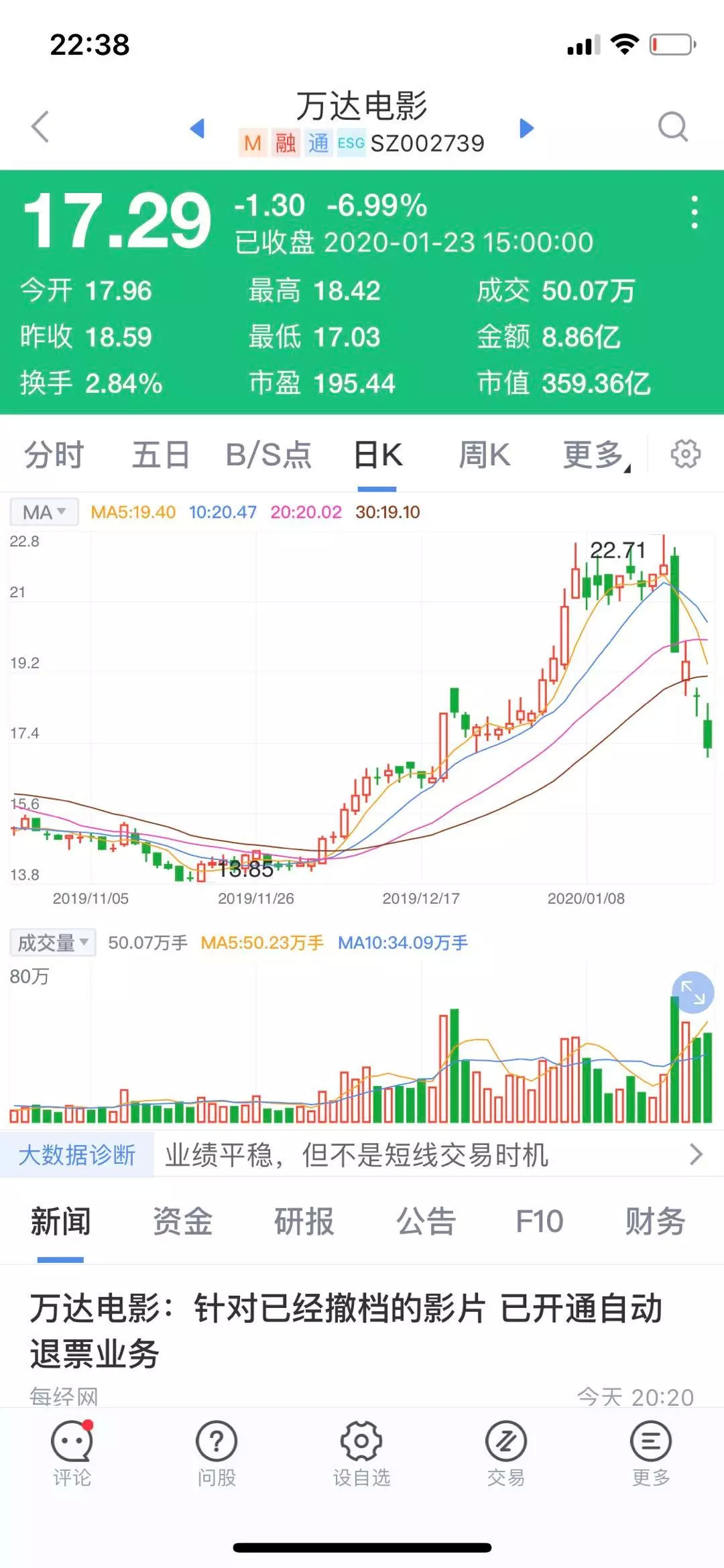Open the three-dot menu in the green panel

(695, 213)
